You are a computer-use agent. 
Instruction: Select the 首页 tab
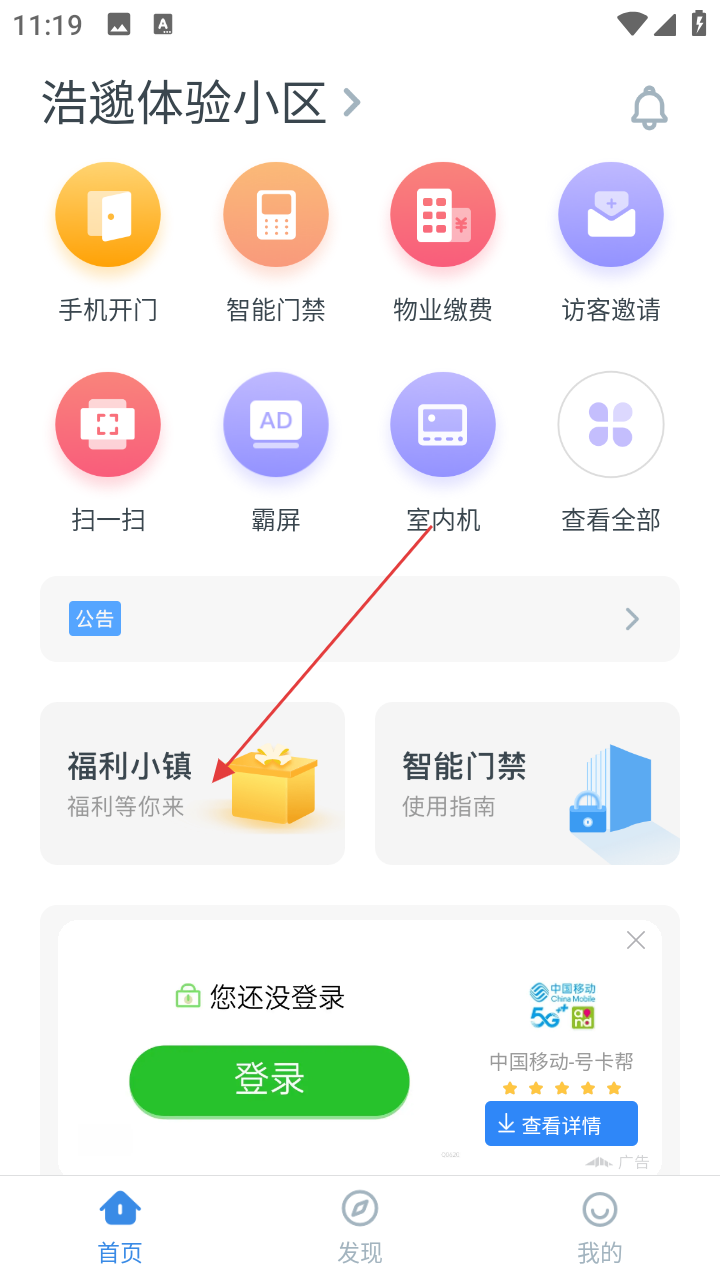point(120,1227)
